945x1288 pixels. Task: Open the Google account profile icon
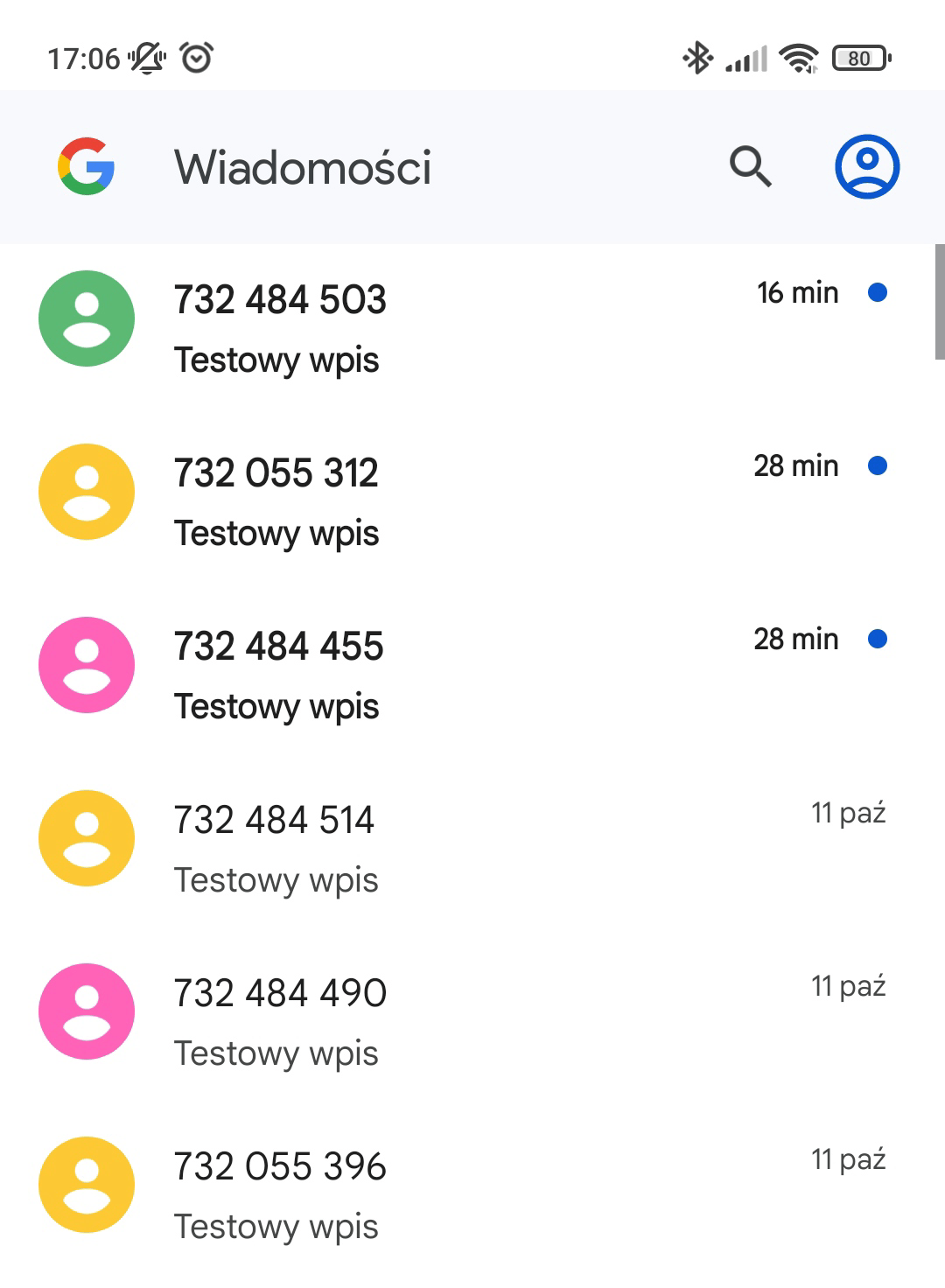865,167
